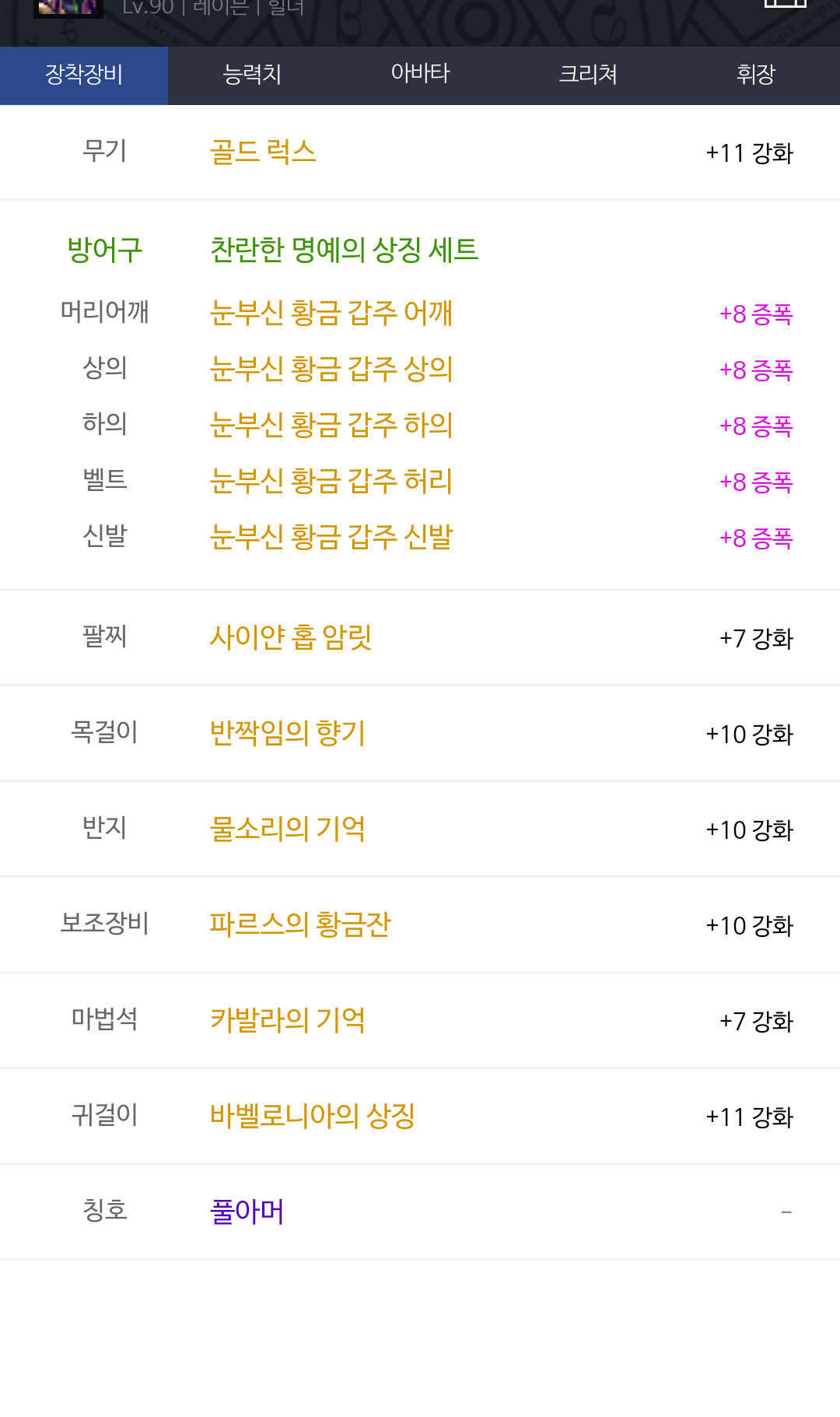
Task: View bracelet item 사이얀 홉 암릿
Action: pyautogui.click(x=290, y=637)
